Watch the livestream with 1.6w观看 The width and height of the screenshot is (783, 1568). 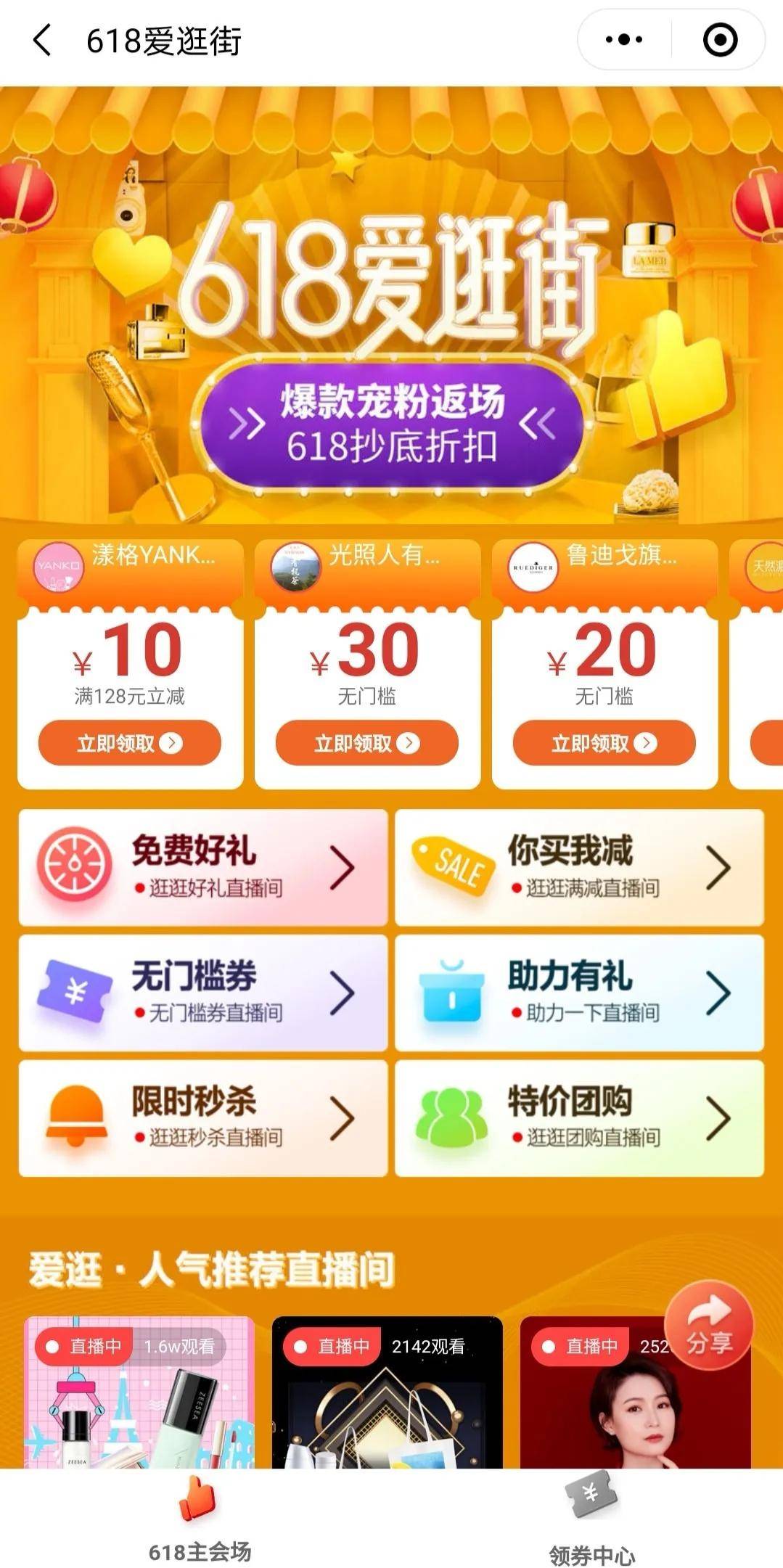(139, 1400)
